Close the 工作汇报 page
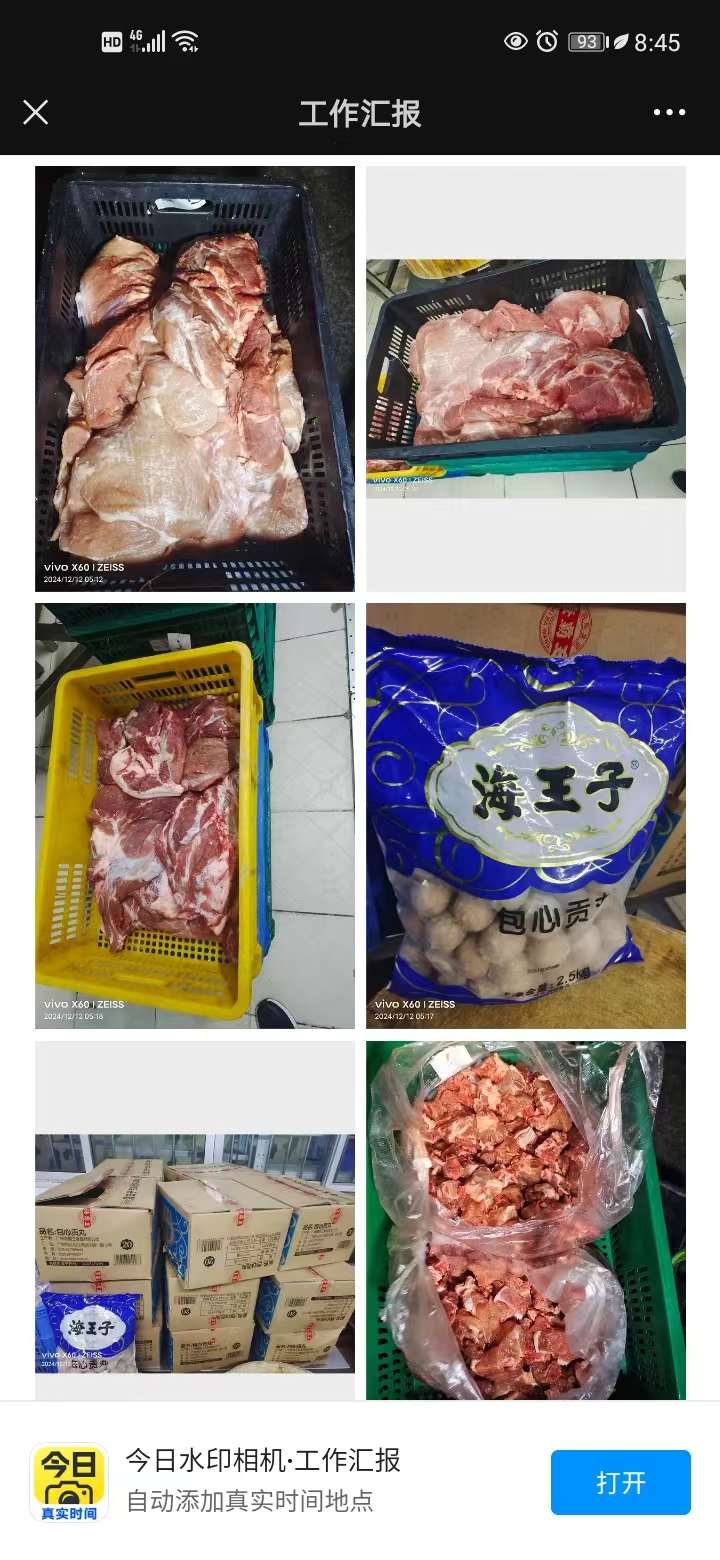The height and width of the screenshot is (1560, 720). pyautogui.click(x=35, y=112)
